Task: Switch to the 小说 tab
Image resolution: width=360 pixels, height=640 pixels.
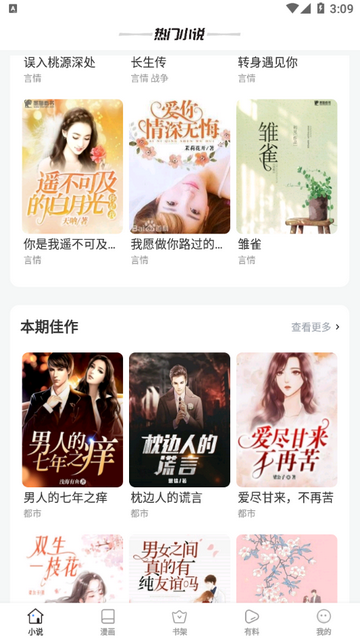Action: [x=36, y=622]
